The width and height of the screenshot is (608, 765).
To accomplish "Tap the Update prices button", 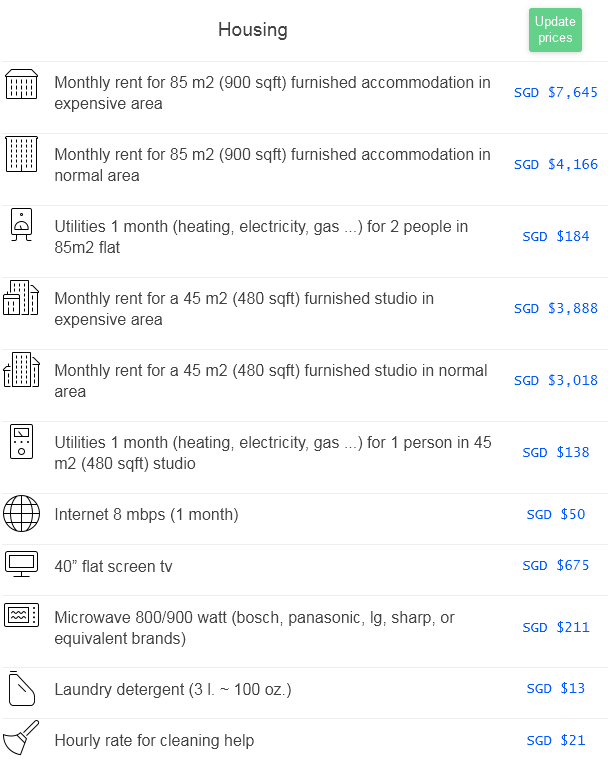I will click(x=555, y=30).
